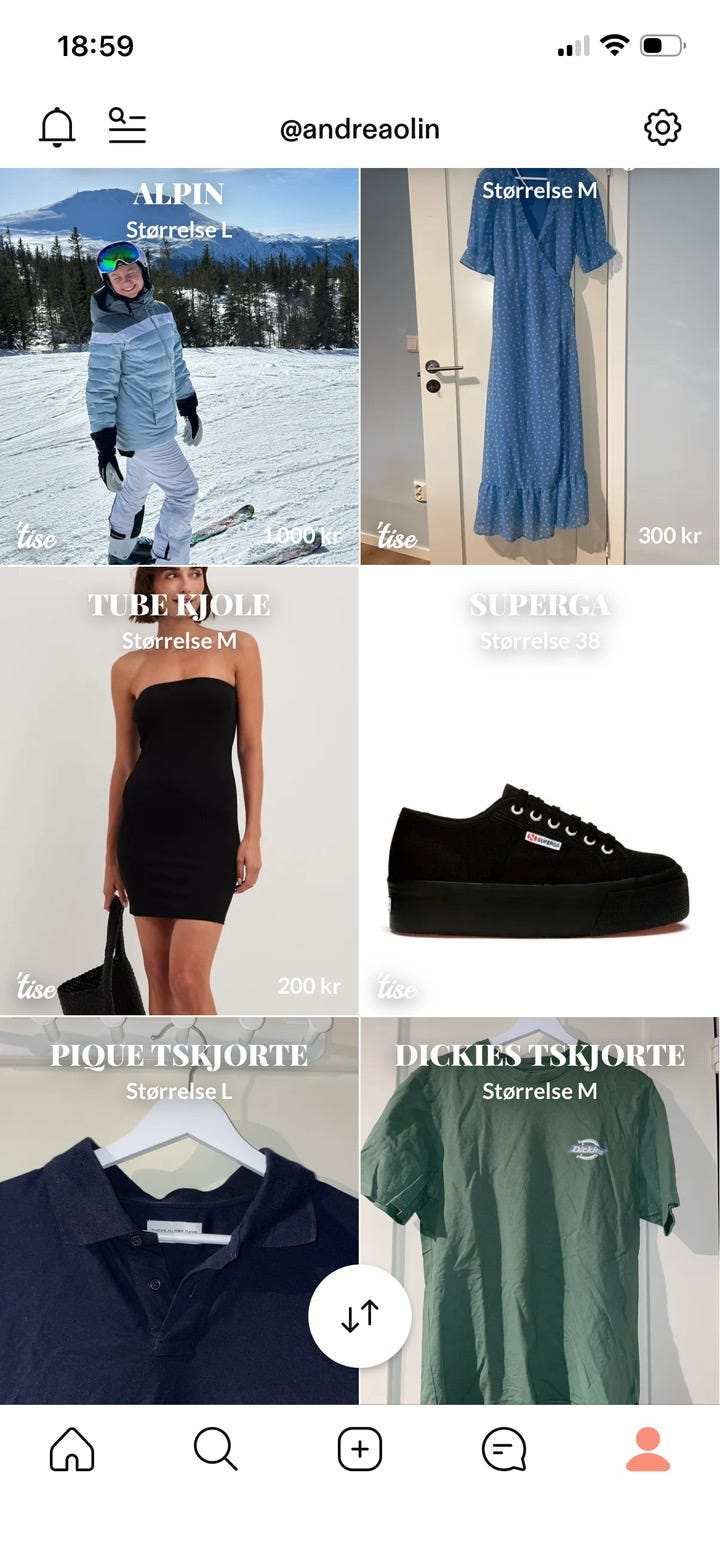Image resolution: width=720 pixels, height=1558 pixels.
Task: Tap the @andreaolin username
Action: point(360,127)
